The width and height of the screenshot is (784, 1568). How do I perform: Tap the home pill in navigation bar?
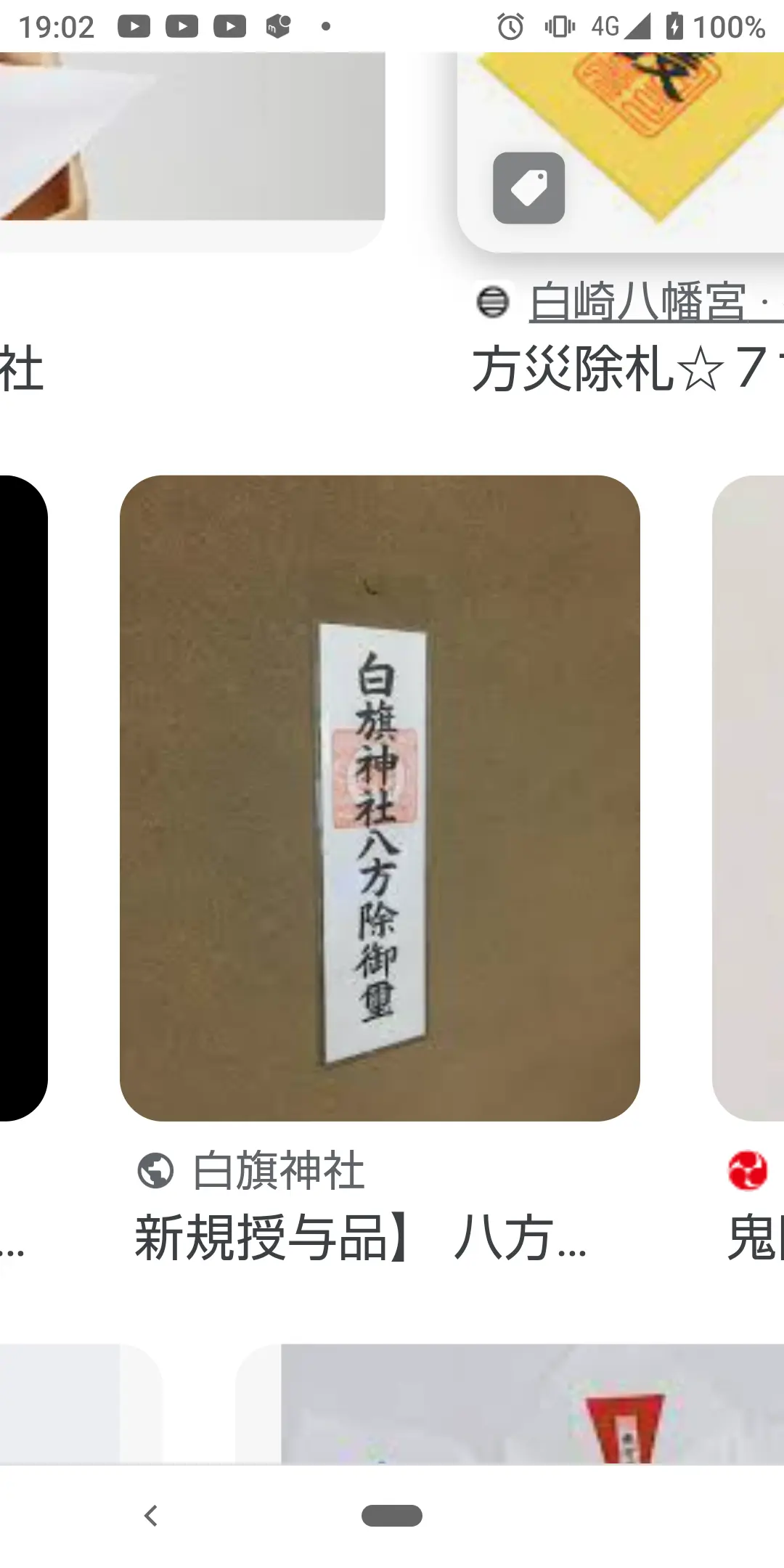click(392, 1516)
